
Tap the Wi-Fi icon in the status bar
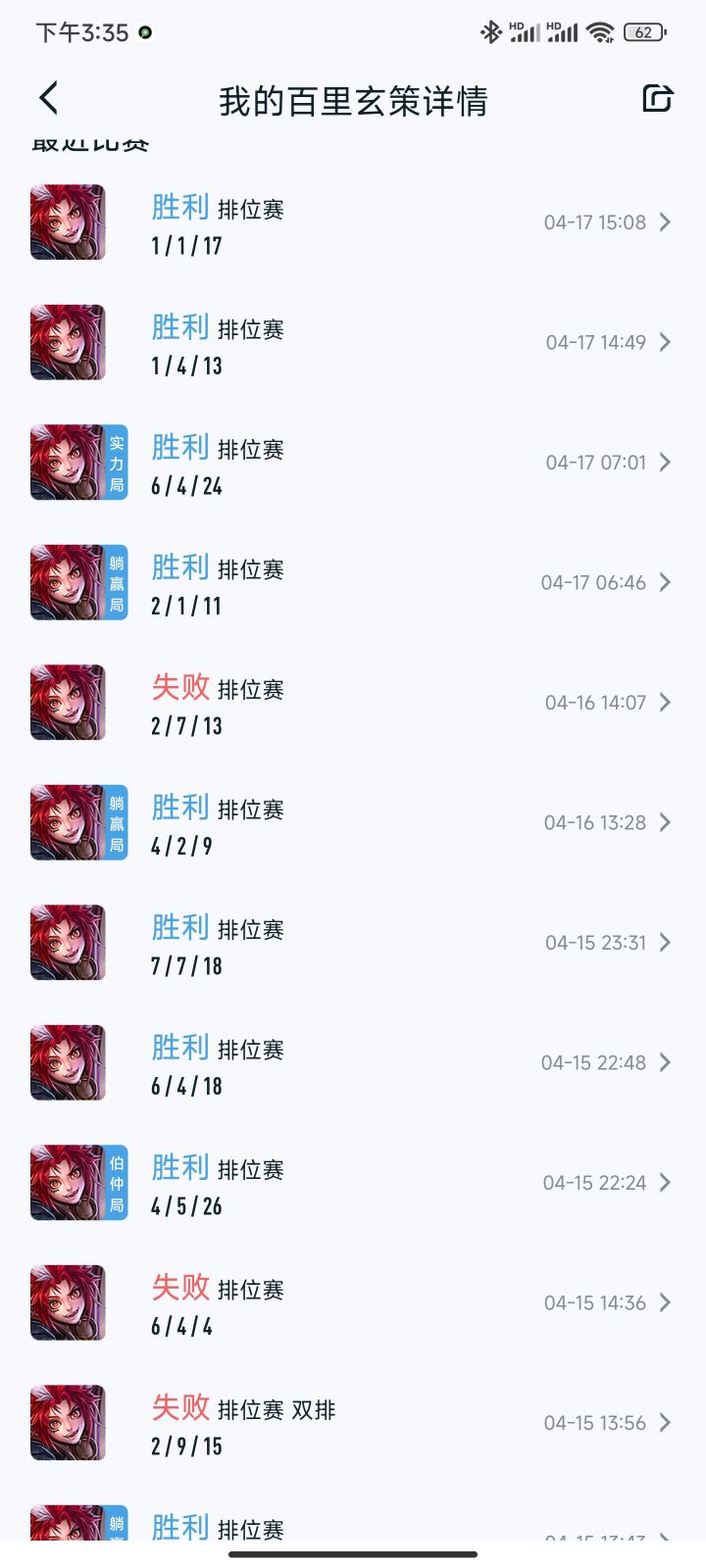(599, 31)
